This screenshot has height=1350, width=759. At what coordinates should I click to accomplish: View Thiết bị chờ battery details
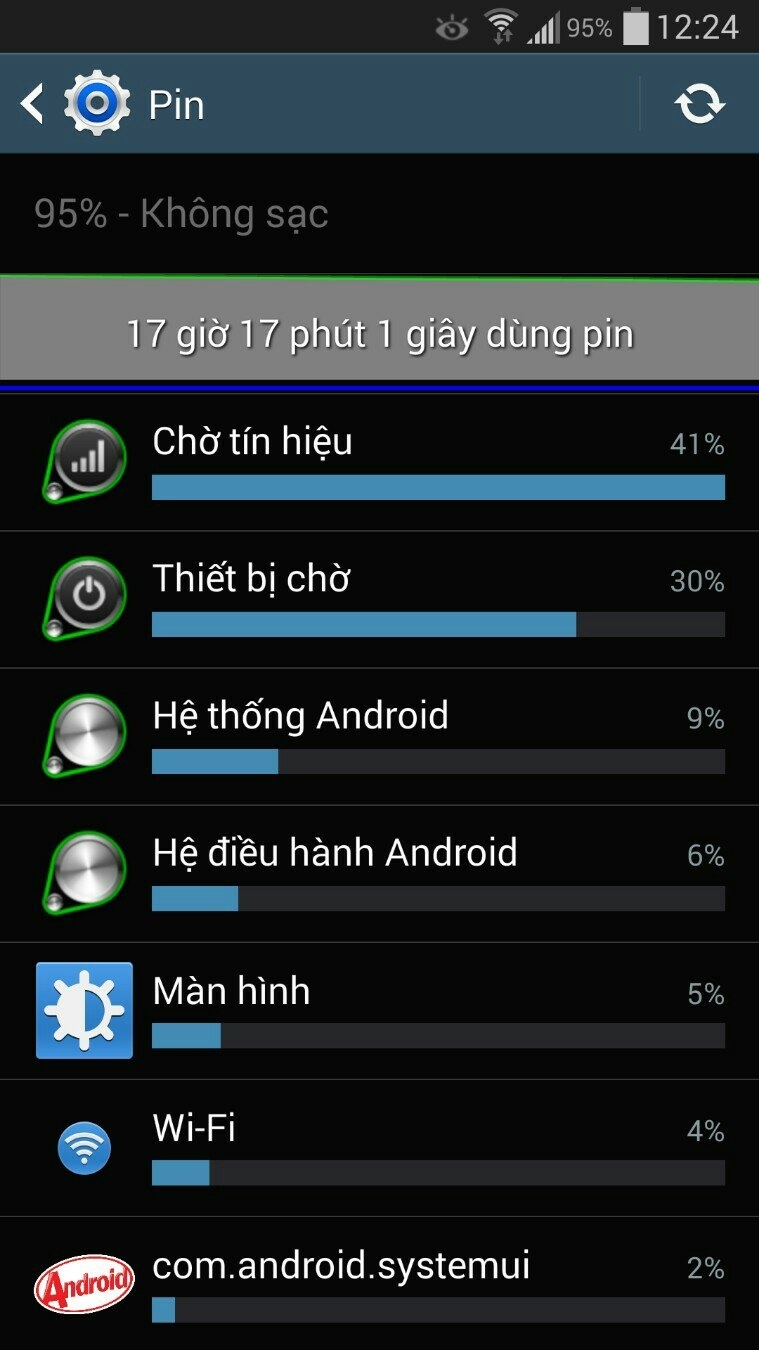pyautogui.click(x=380, y=599)
